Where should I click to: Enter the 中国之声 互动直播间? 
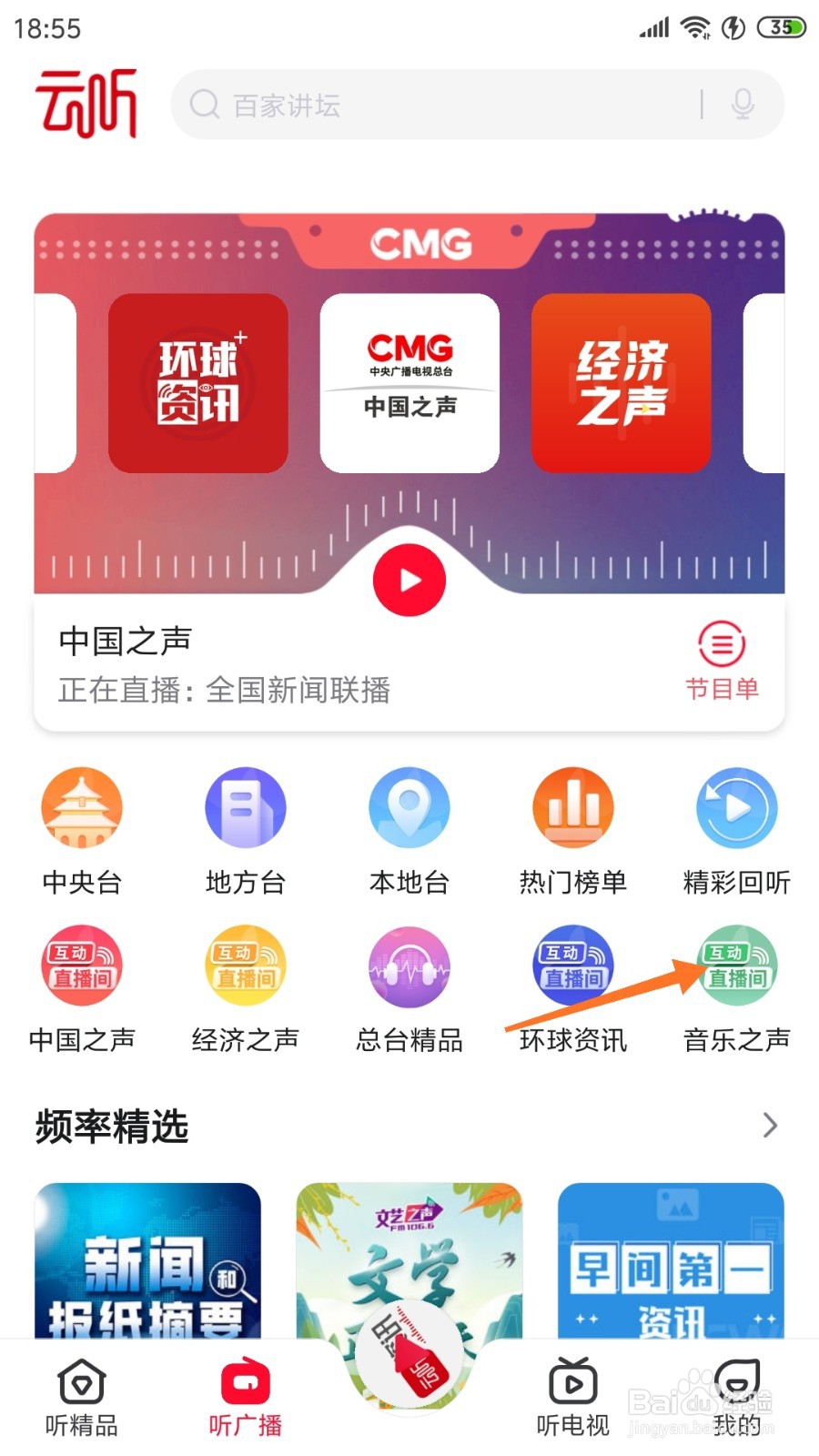(81, 966)
